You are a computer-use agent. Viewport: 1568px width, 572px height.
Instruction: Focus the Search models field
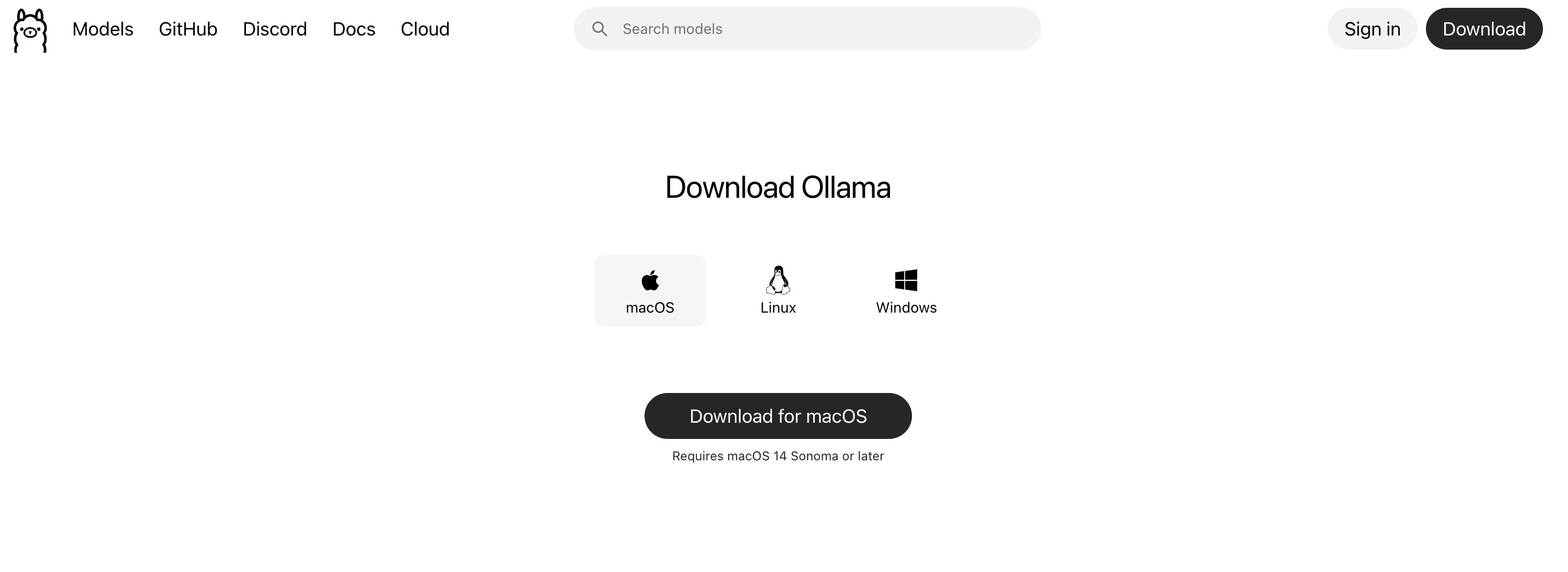coord(816,29)
